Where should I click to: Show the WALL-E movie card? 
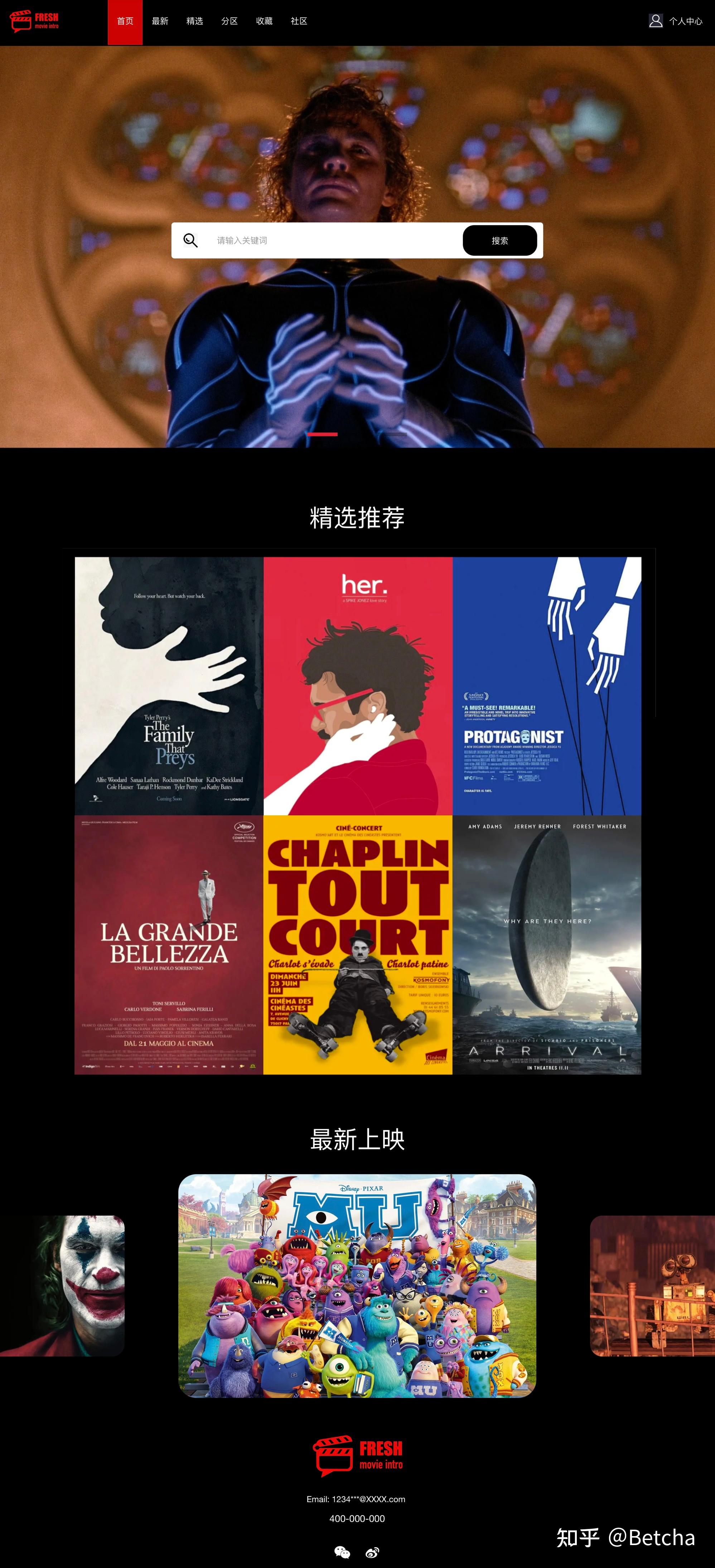click(x=652, y=1285)
